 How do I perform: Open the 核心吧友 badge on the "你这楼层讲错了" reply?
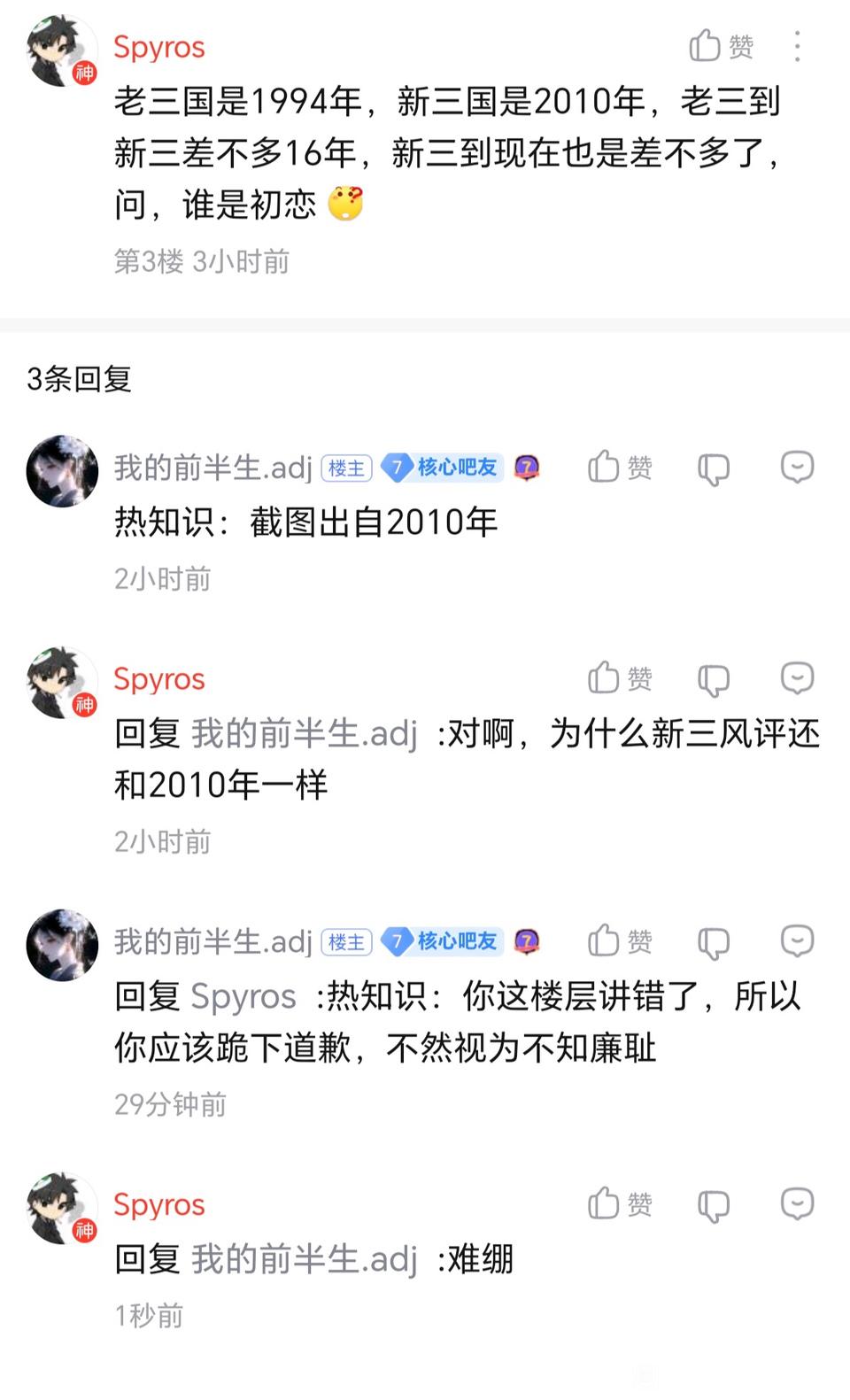(443, 941)
